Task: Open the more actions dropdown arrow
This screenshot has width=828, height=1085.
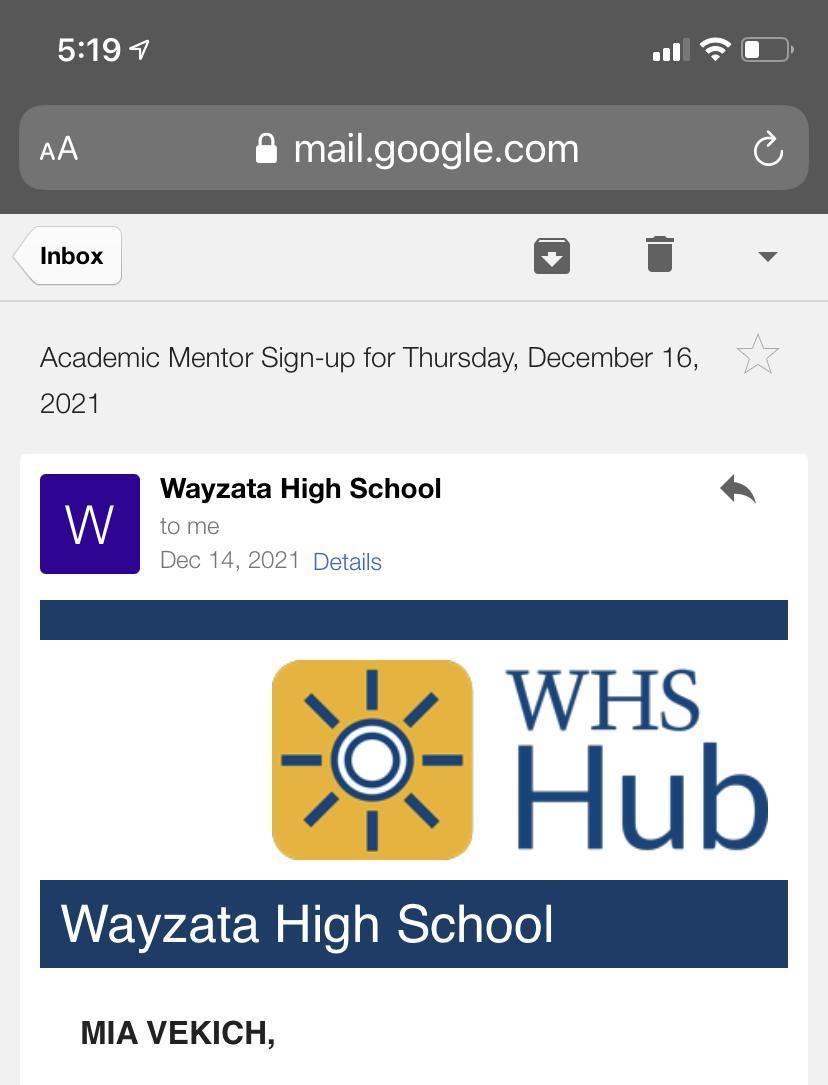Action: pos(767,257)
